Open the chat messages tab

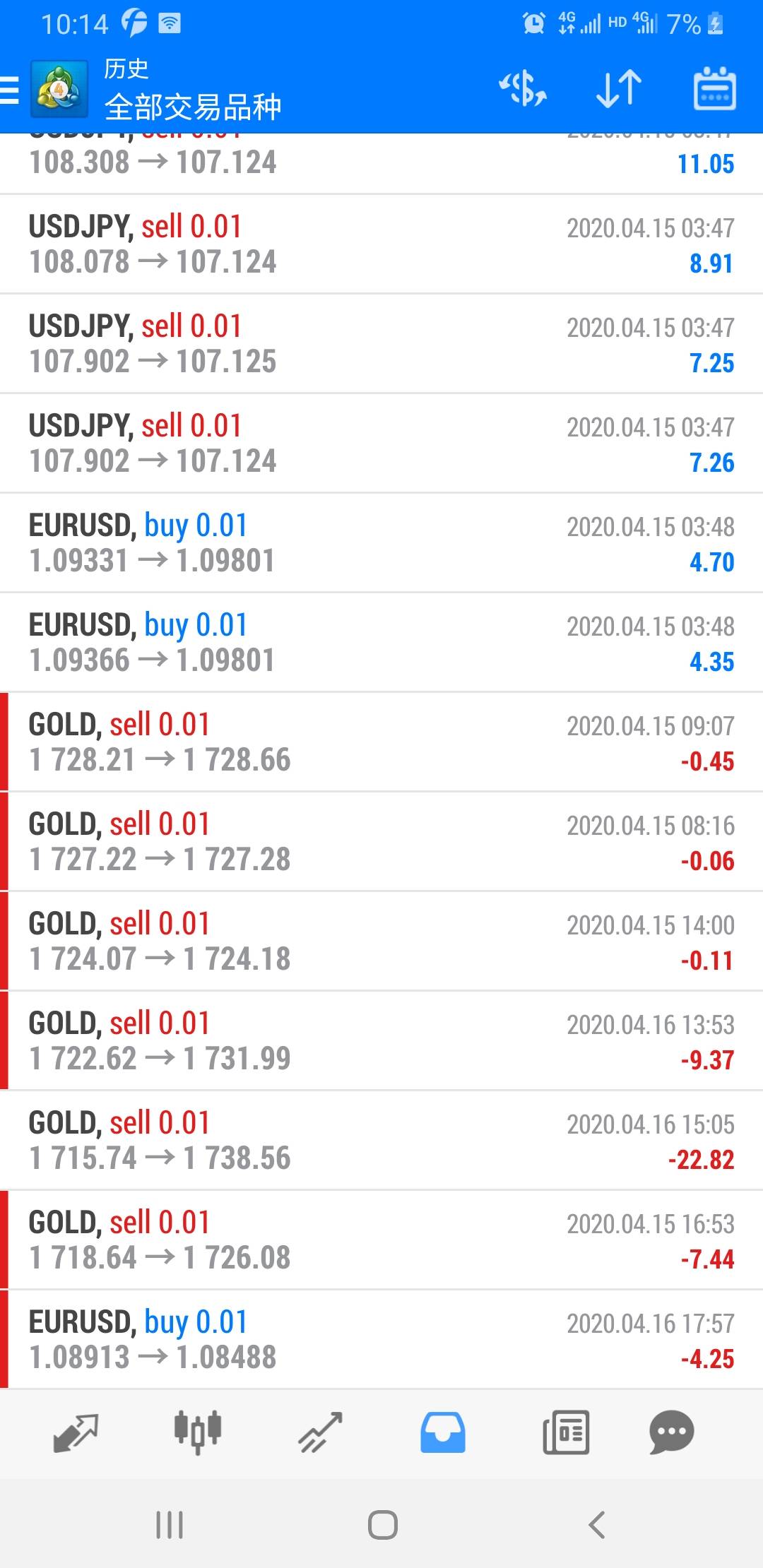(x=671, y=1433)
